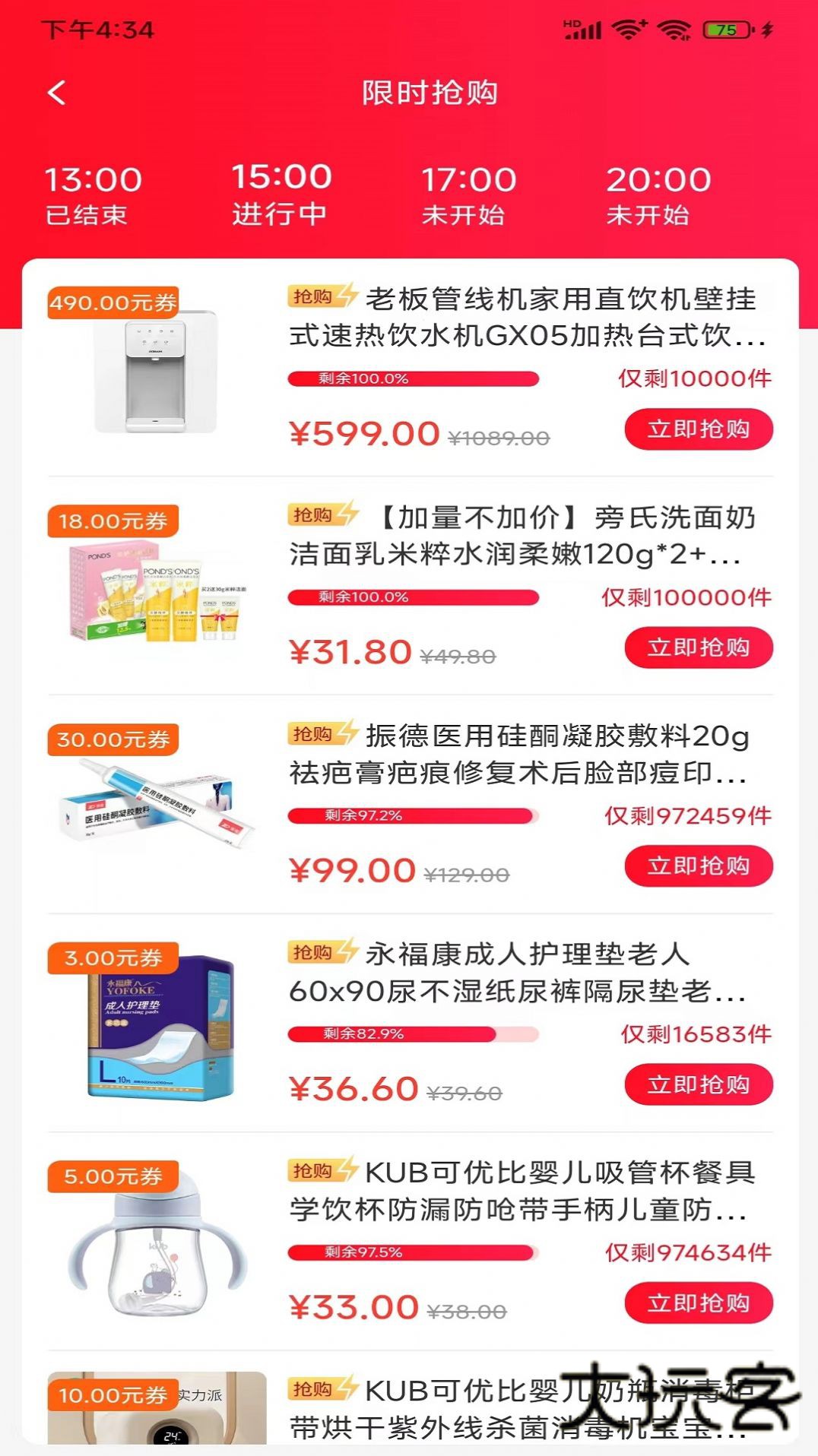Open the 20:00 session tab
Image resolution: width=818 pixels, height=1456 pixels.
coord(658,194)
